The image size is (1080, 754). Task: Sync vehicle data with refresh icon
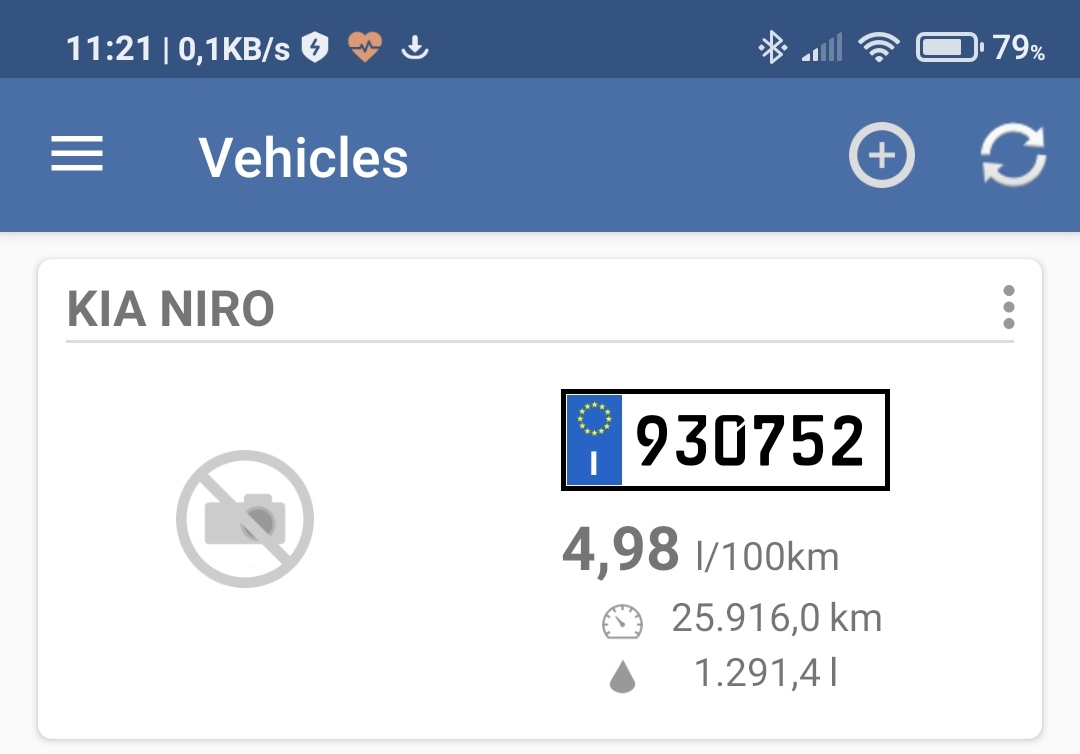click(1012, 156)
